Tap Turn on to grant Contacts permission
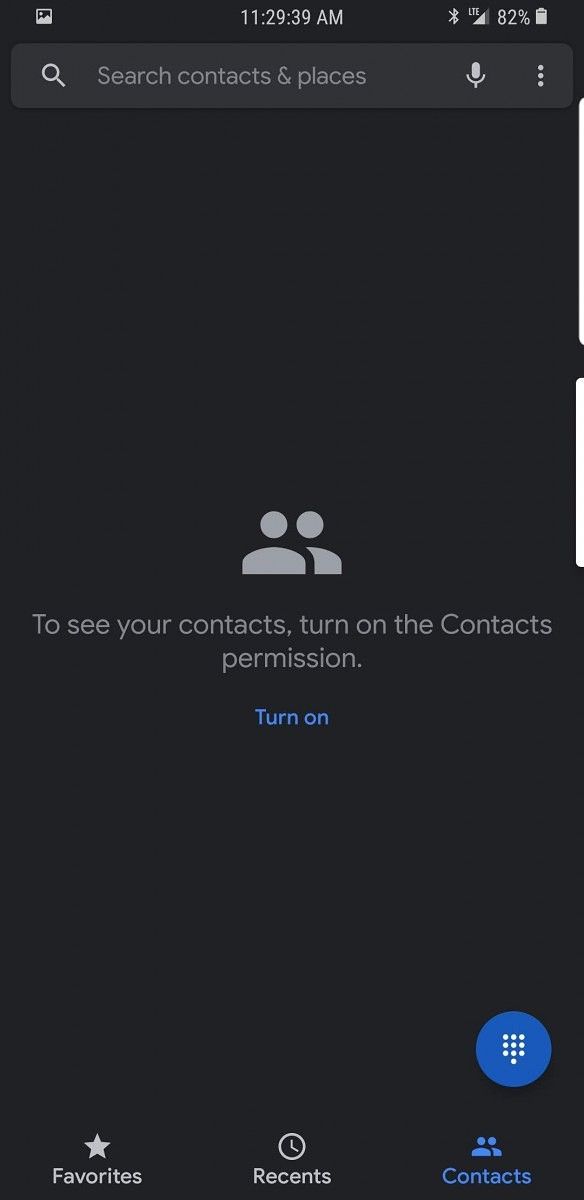The image size is (584, 1200). tap(291, 717)
